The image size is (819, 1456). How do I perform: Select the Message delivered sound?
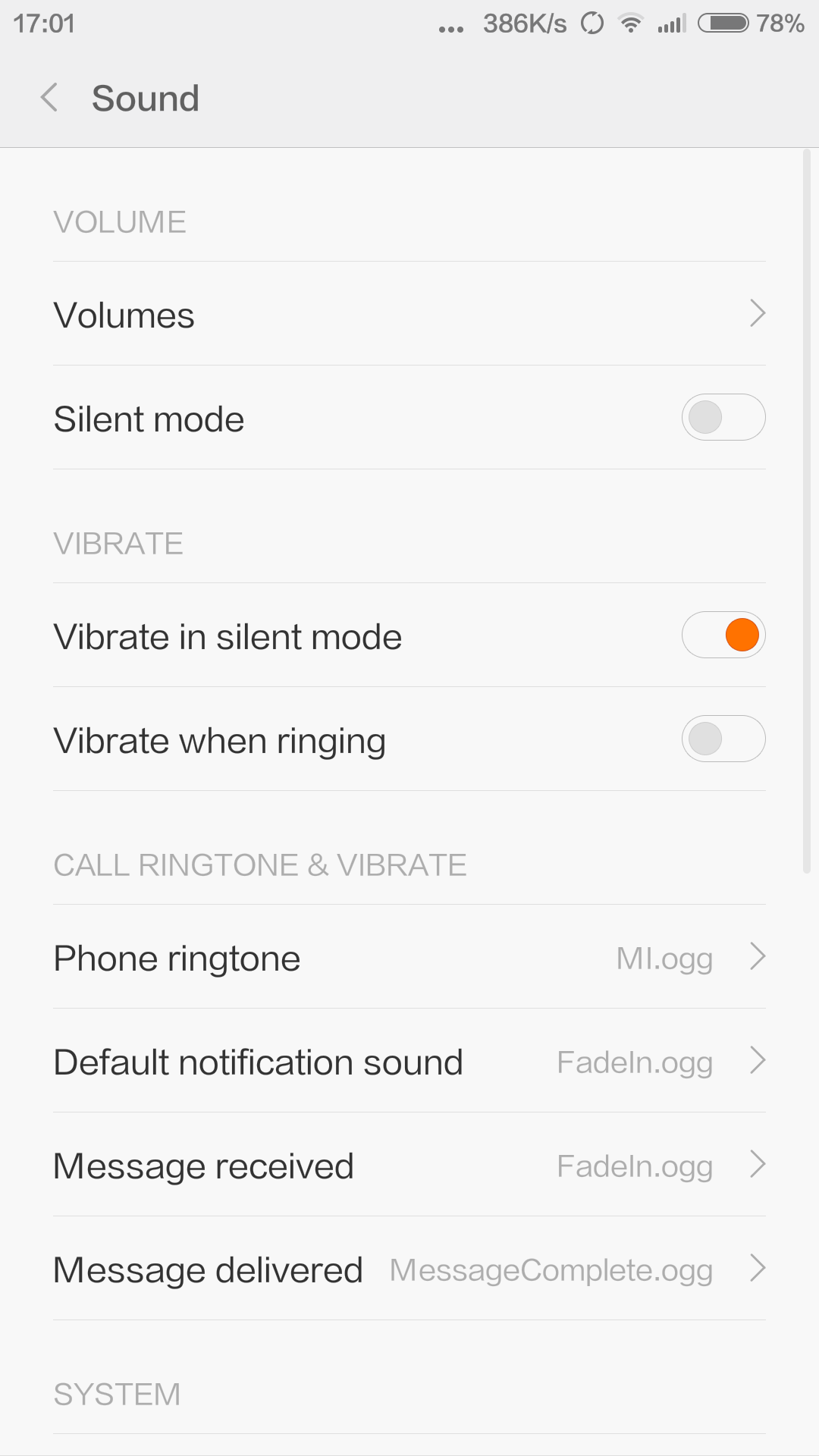pyautogui.click(x=409, y=1269)
